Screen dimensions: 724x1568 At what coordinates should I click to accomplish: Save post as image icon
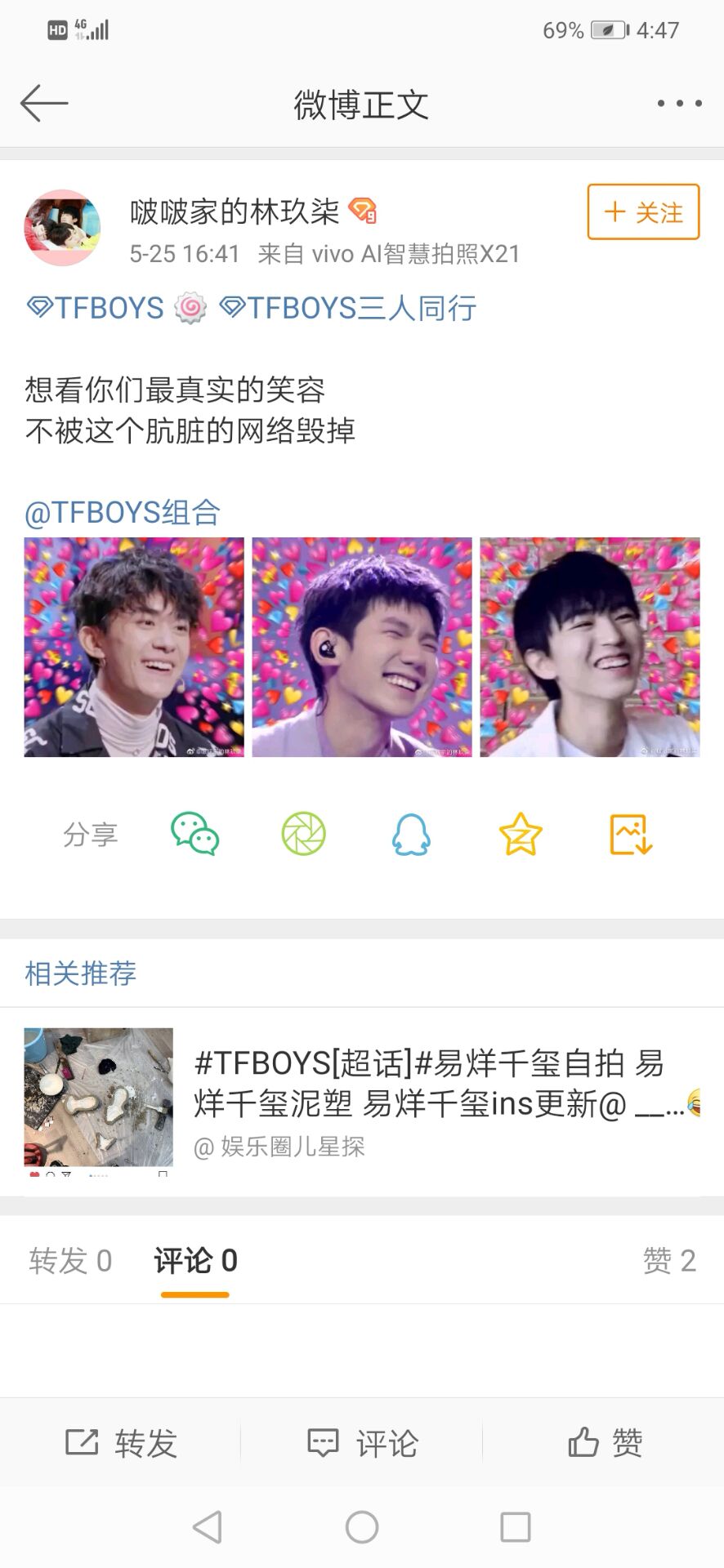coord(631,834)
